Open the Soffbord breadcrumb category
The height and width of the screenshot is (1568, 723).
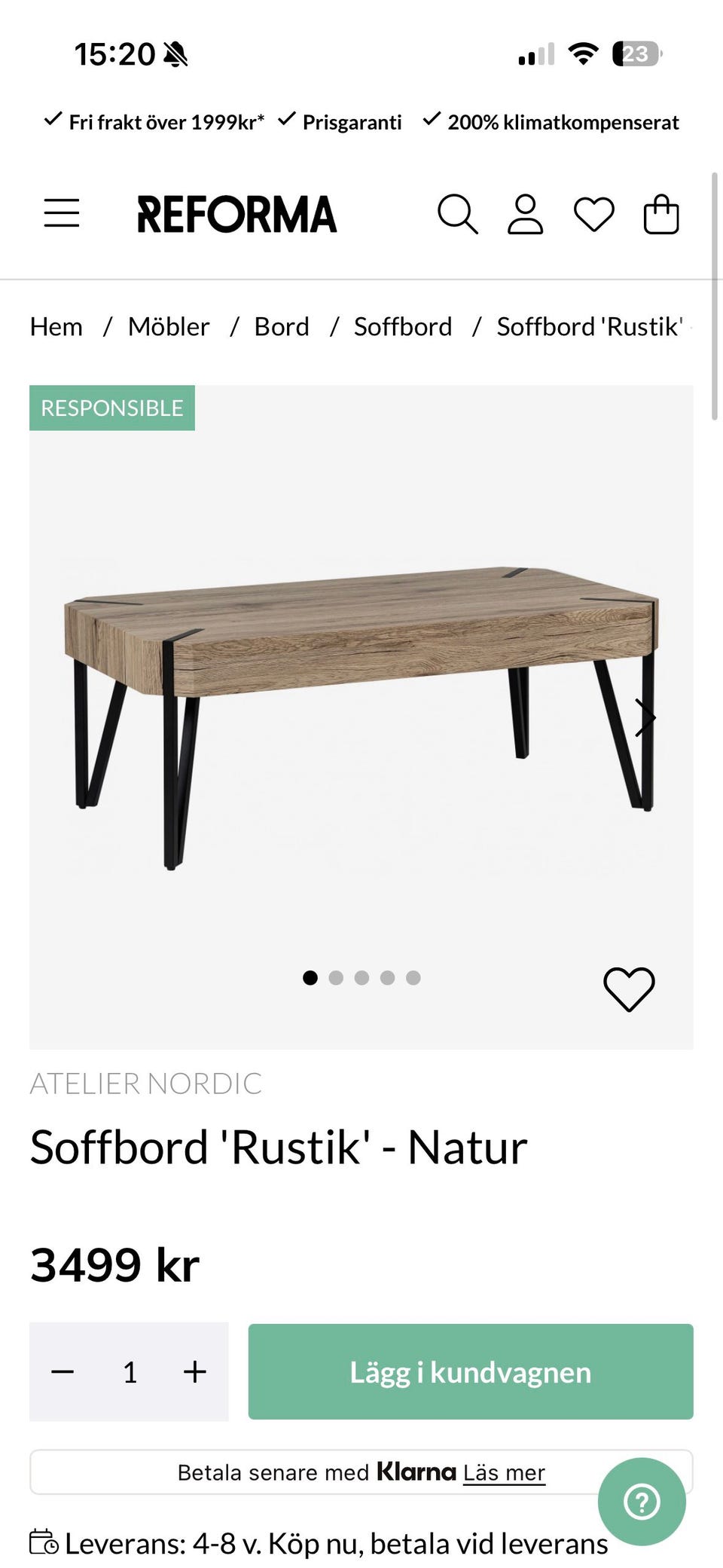tap(403, 326)
